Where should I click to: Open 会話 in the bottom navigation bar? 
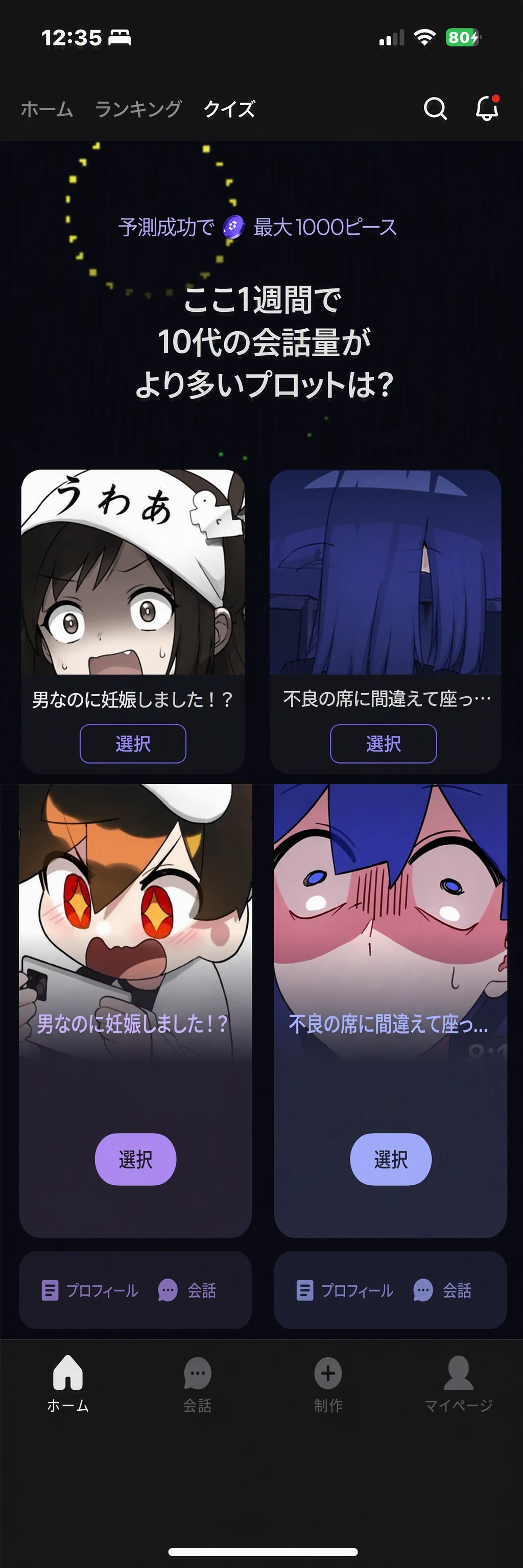197,1384
